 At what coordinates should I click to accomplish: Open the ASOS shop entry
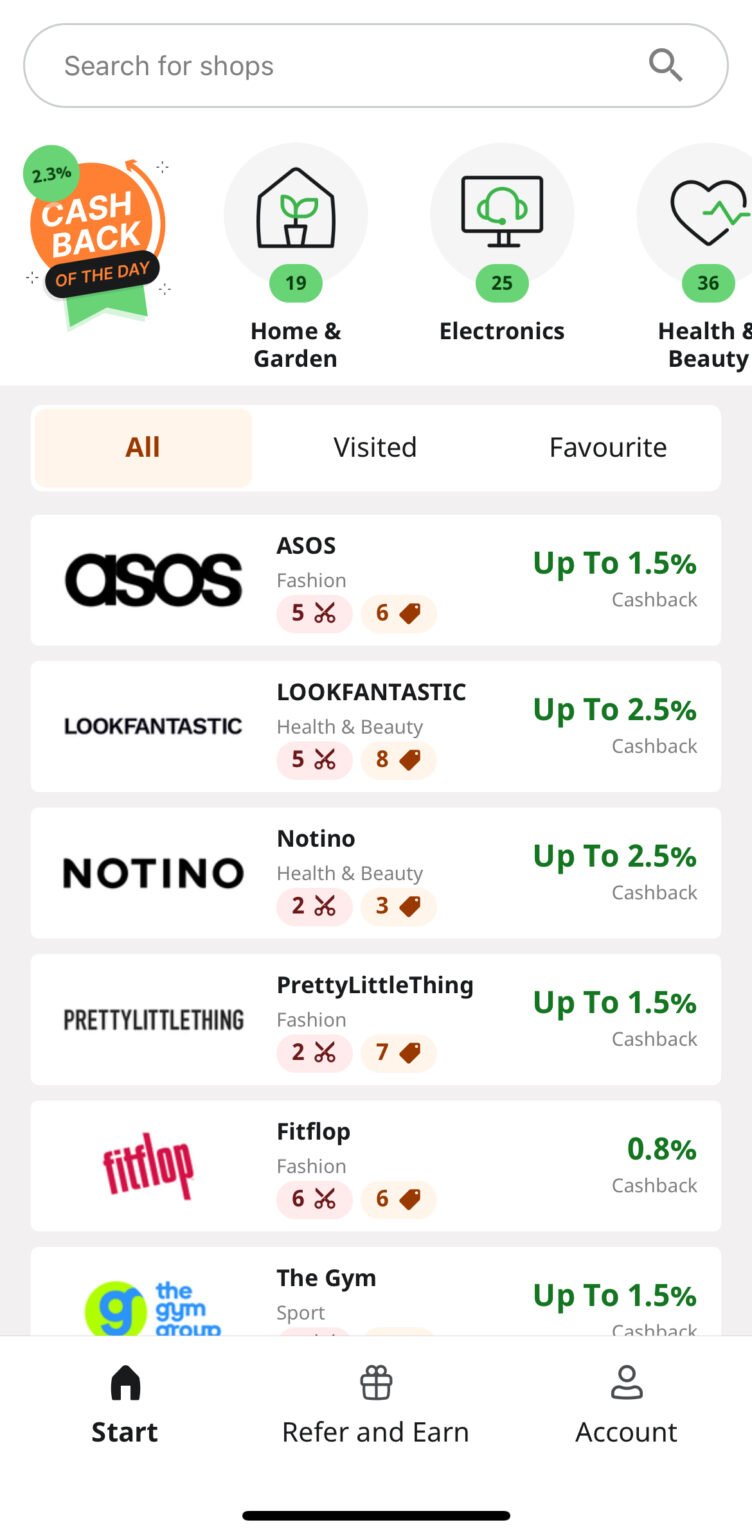point(375,580)
